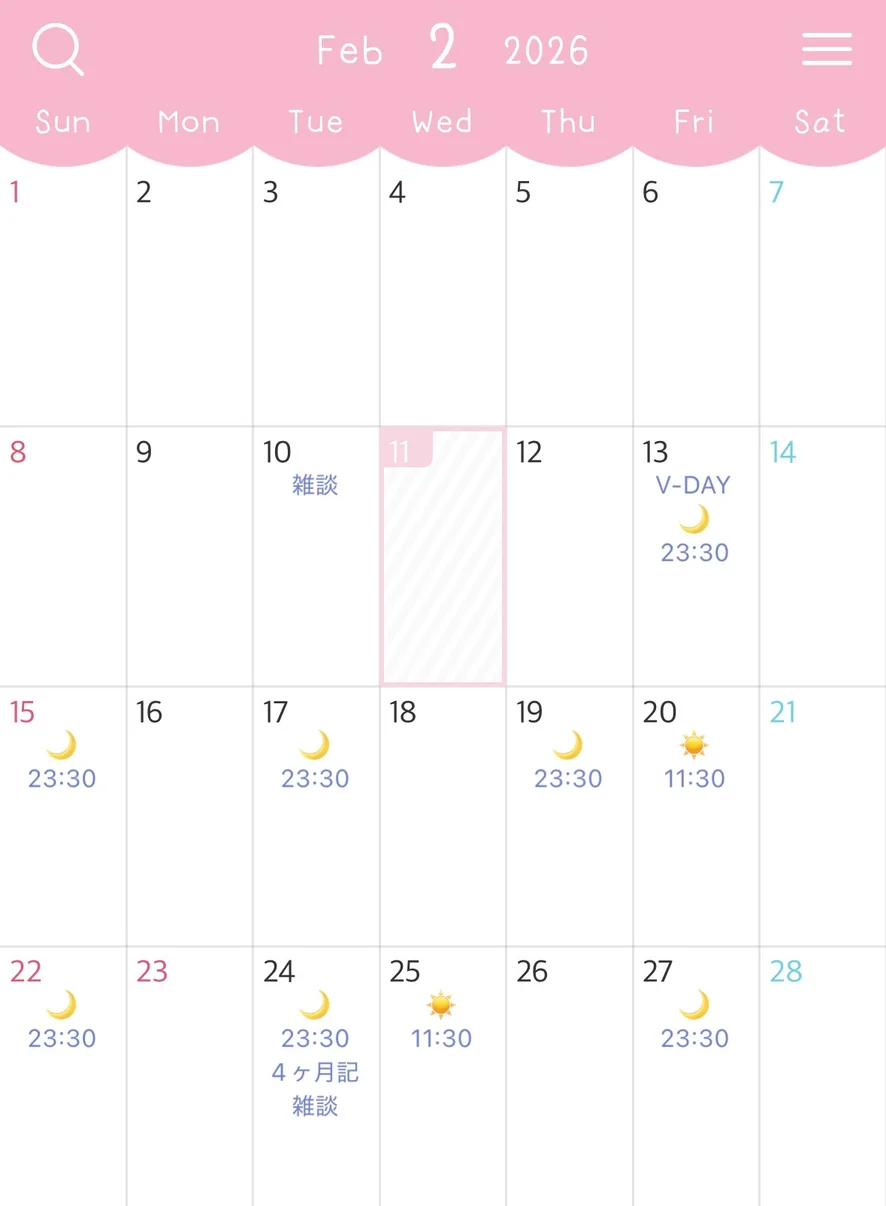
Task: Select February 17 with the moon icon
Action: [316, 816]
